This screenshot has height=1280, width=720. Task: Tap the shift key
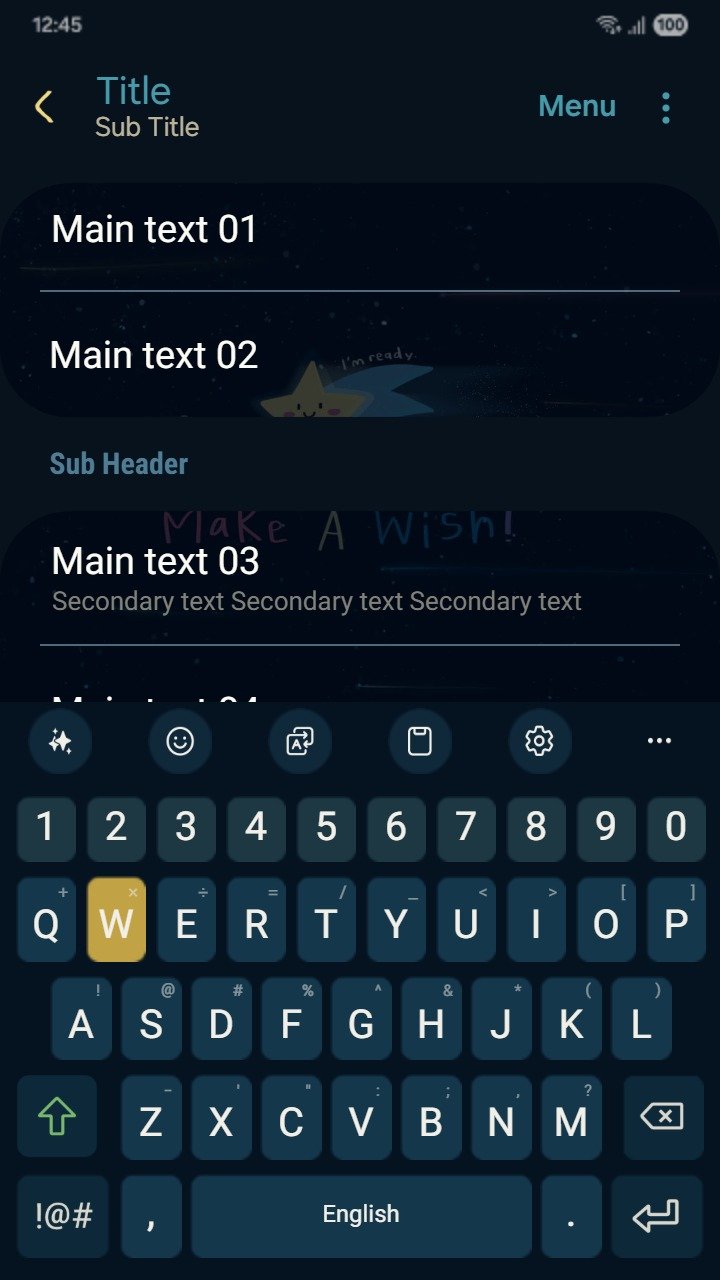coord(57,1116)
